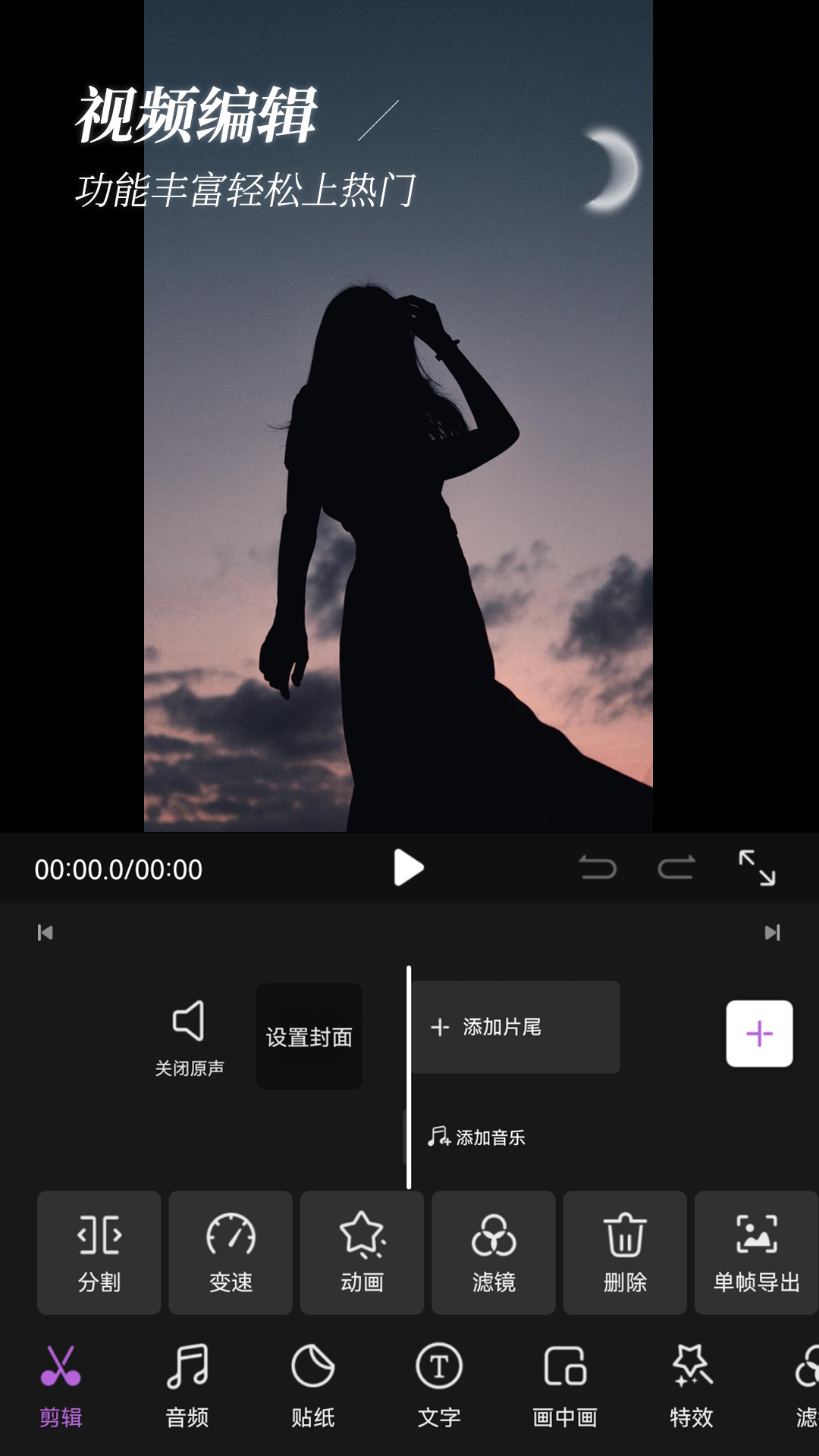Open the 变速 speed tool
The image size is (819, 1456).
point(231,1252)
